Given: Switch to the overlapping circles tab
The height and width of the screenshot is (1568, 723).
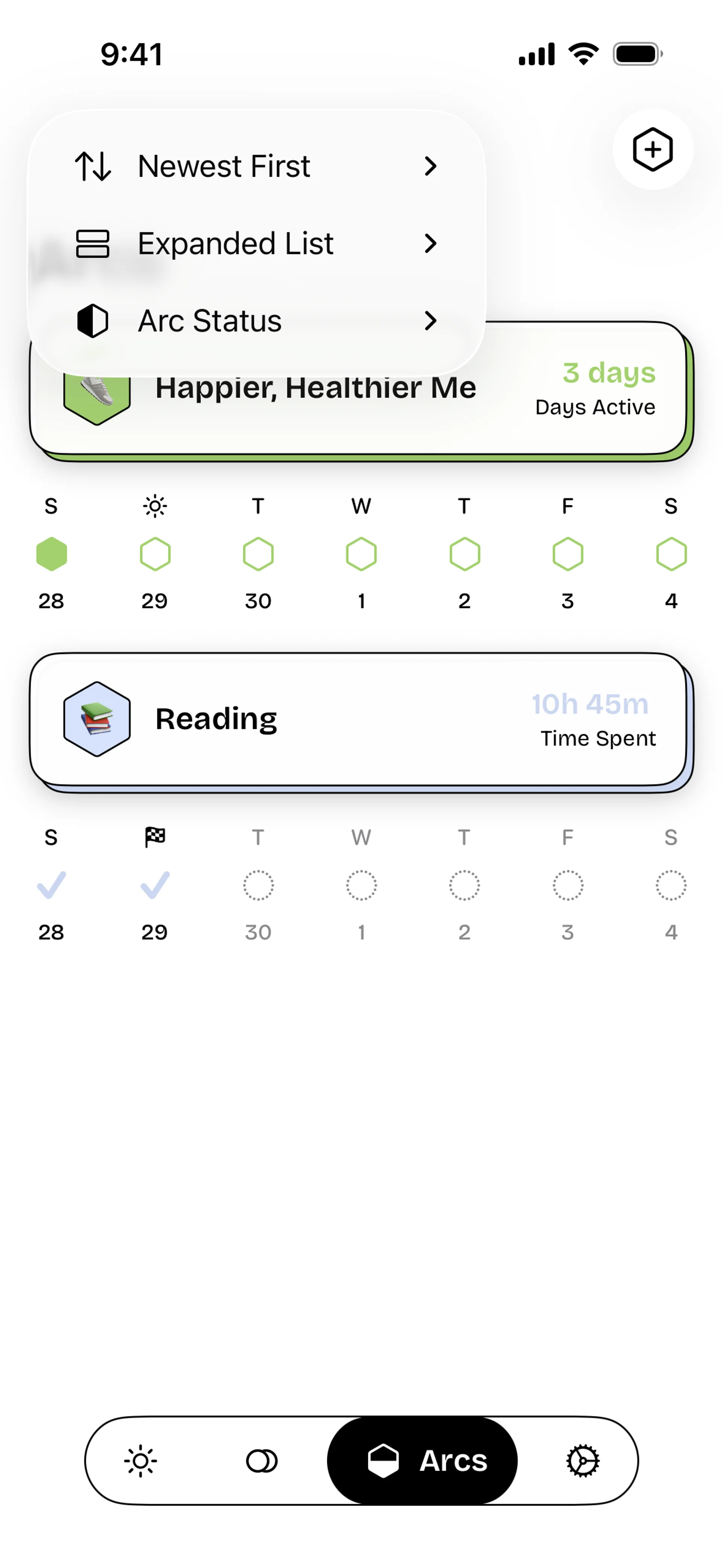Looking at the screenshot, I should pyautogui.click(x=262, y=1461).
